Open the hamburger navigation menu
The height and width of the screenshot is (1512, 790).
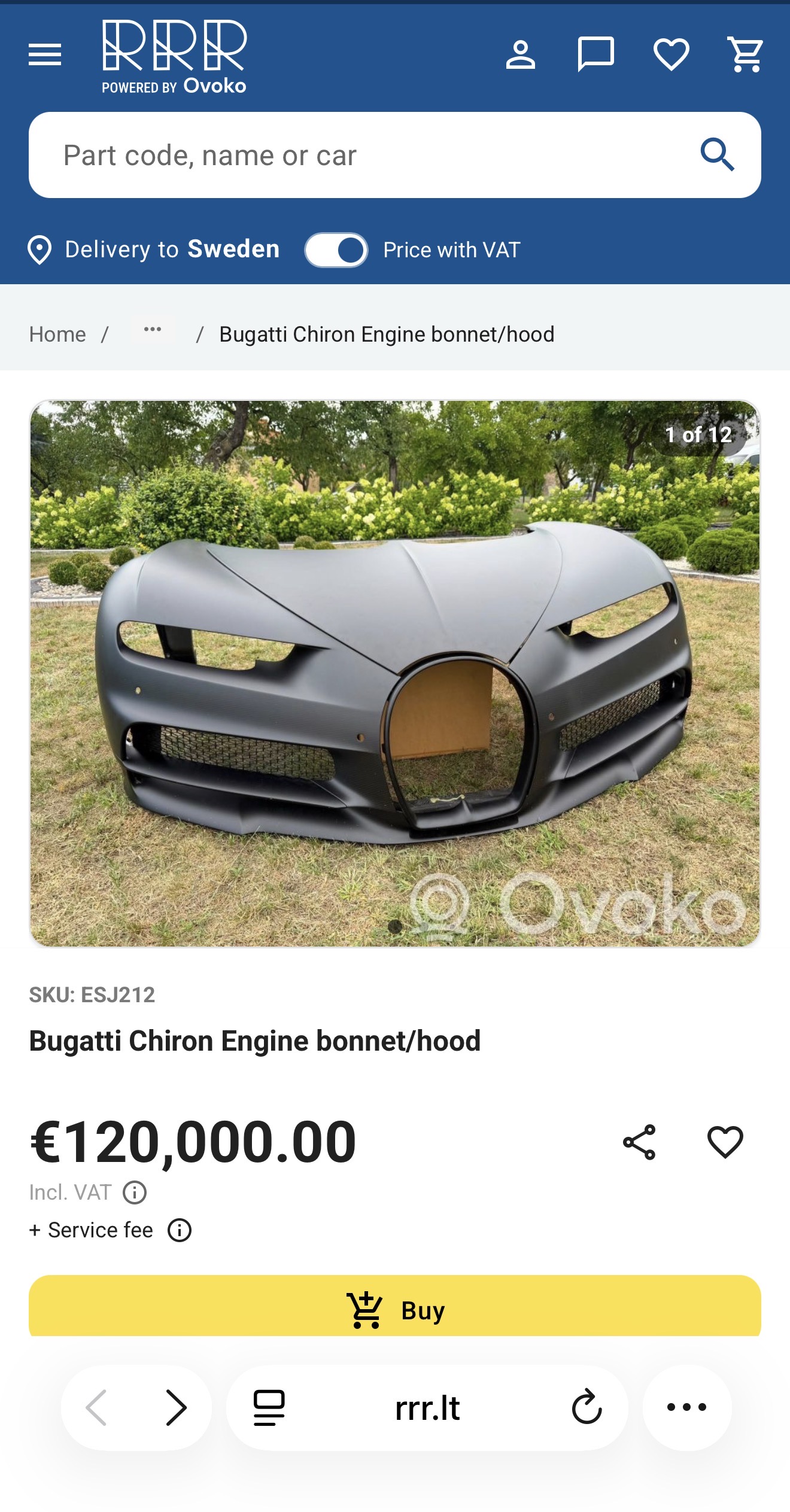[45, 54]
